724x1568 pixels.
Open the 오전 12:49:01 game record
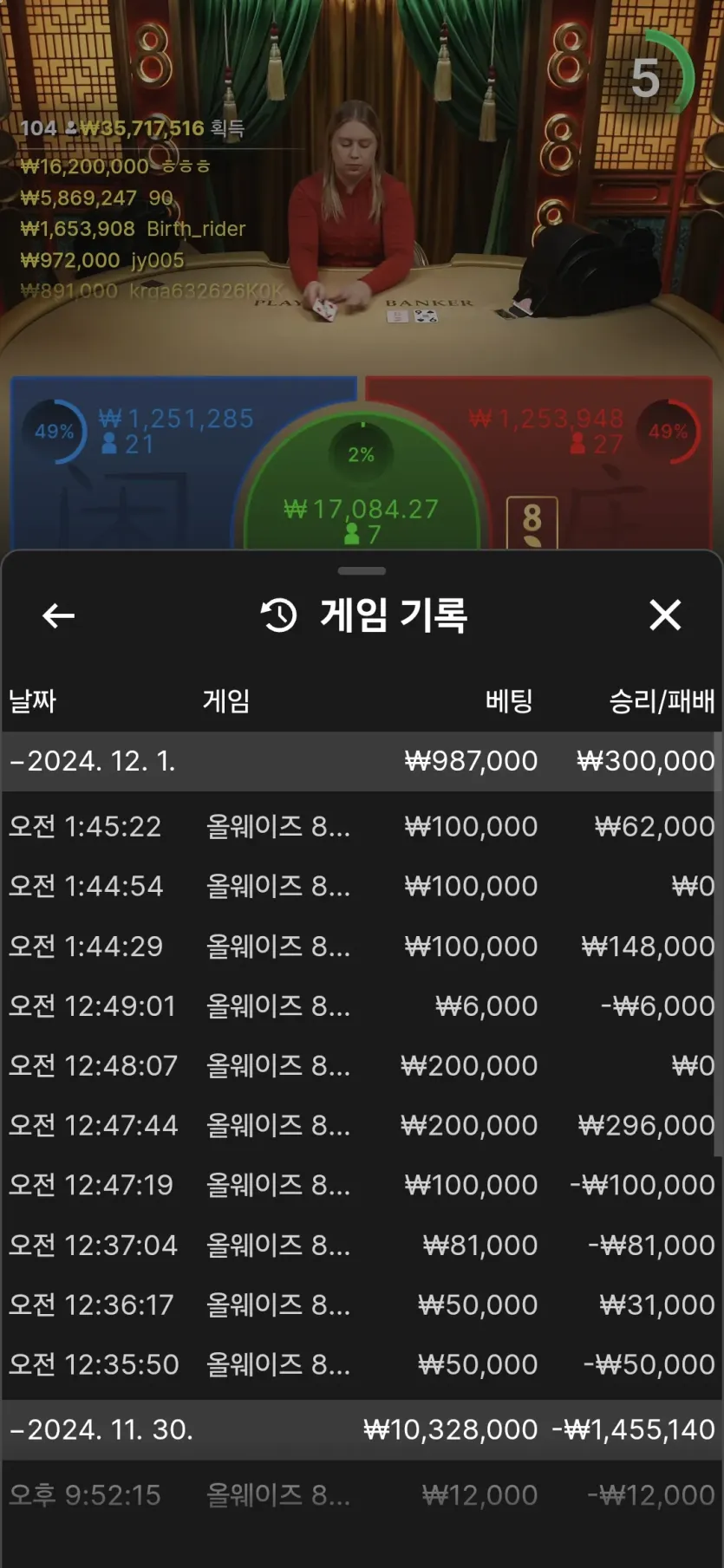(x=361, y=1005)
